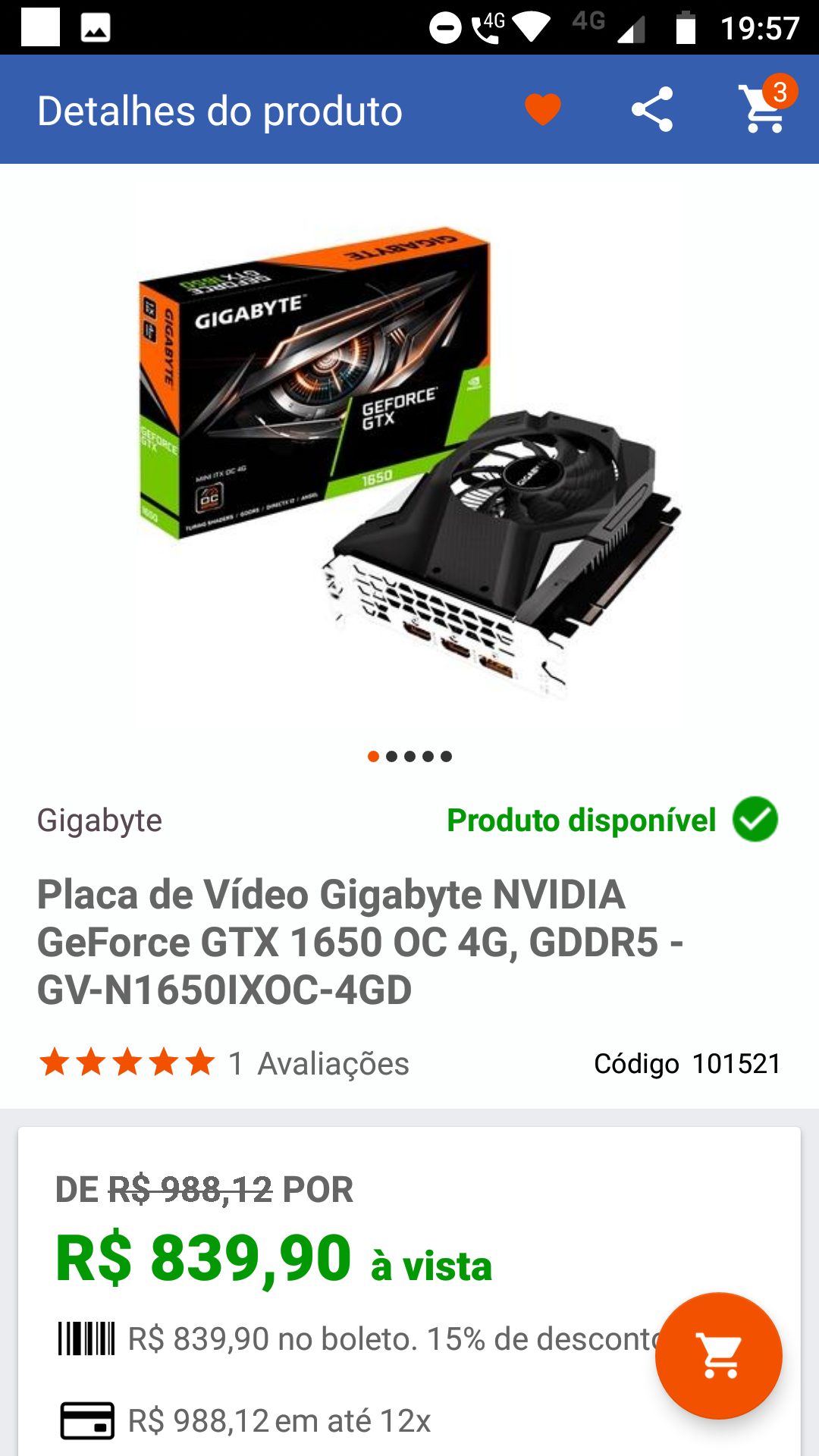Open the Gigabyte brand link
The width and height of the screenshot is (819, 1456).
pos(99,821)
